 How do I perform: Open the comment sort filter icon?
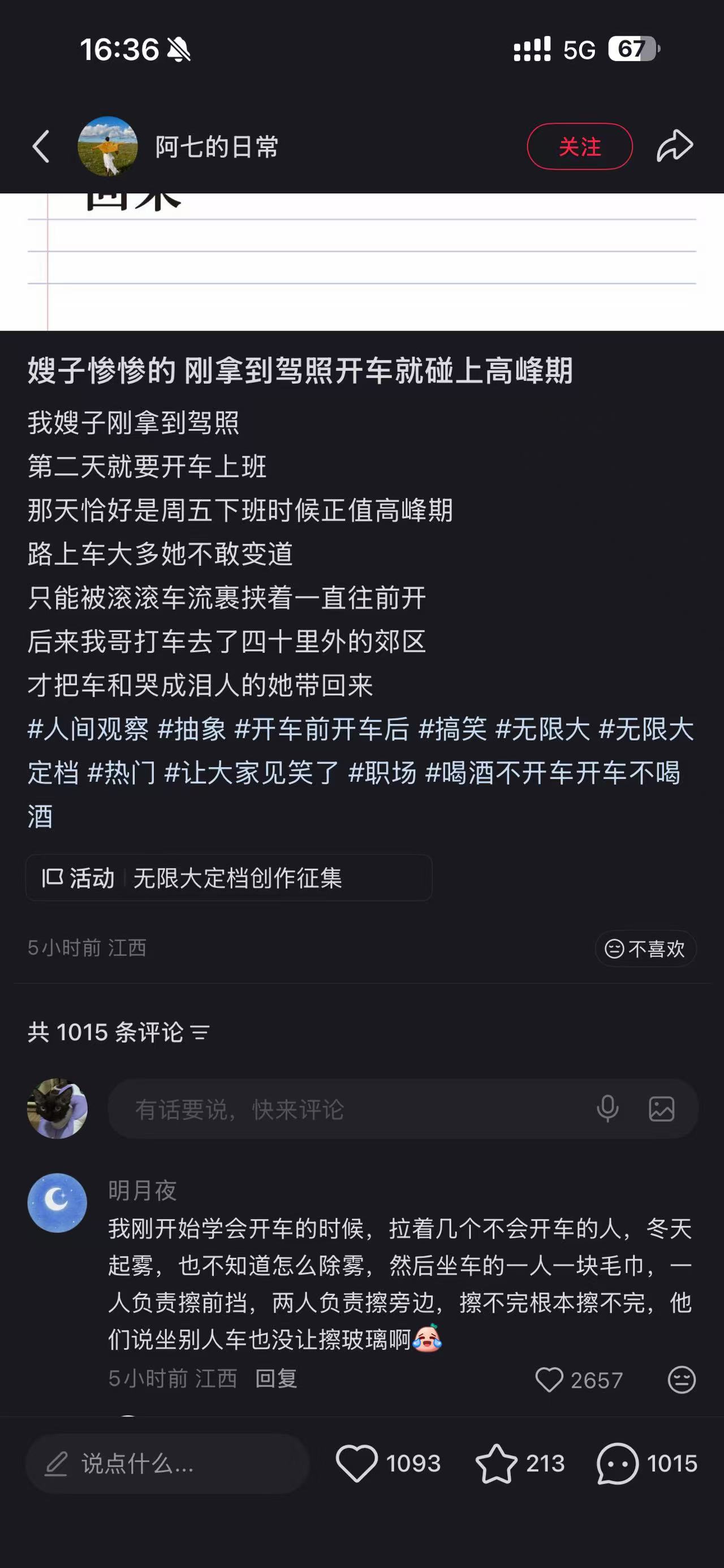(200, 1032)
